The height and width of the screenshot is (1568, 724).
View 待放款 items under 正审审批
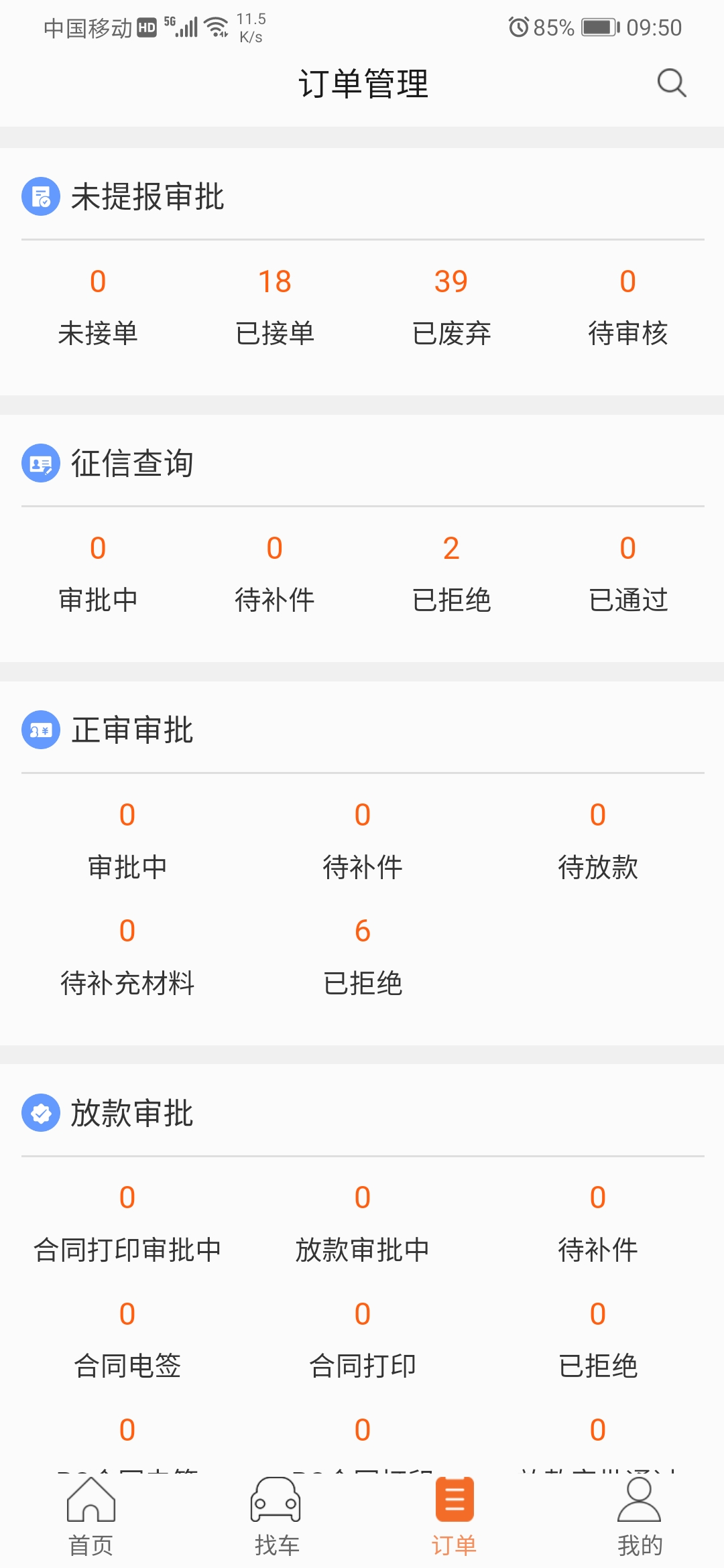(598, 841)
